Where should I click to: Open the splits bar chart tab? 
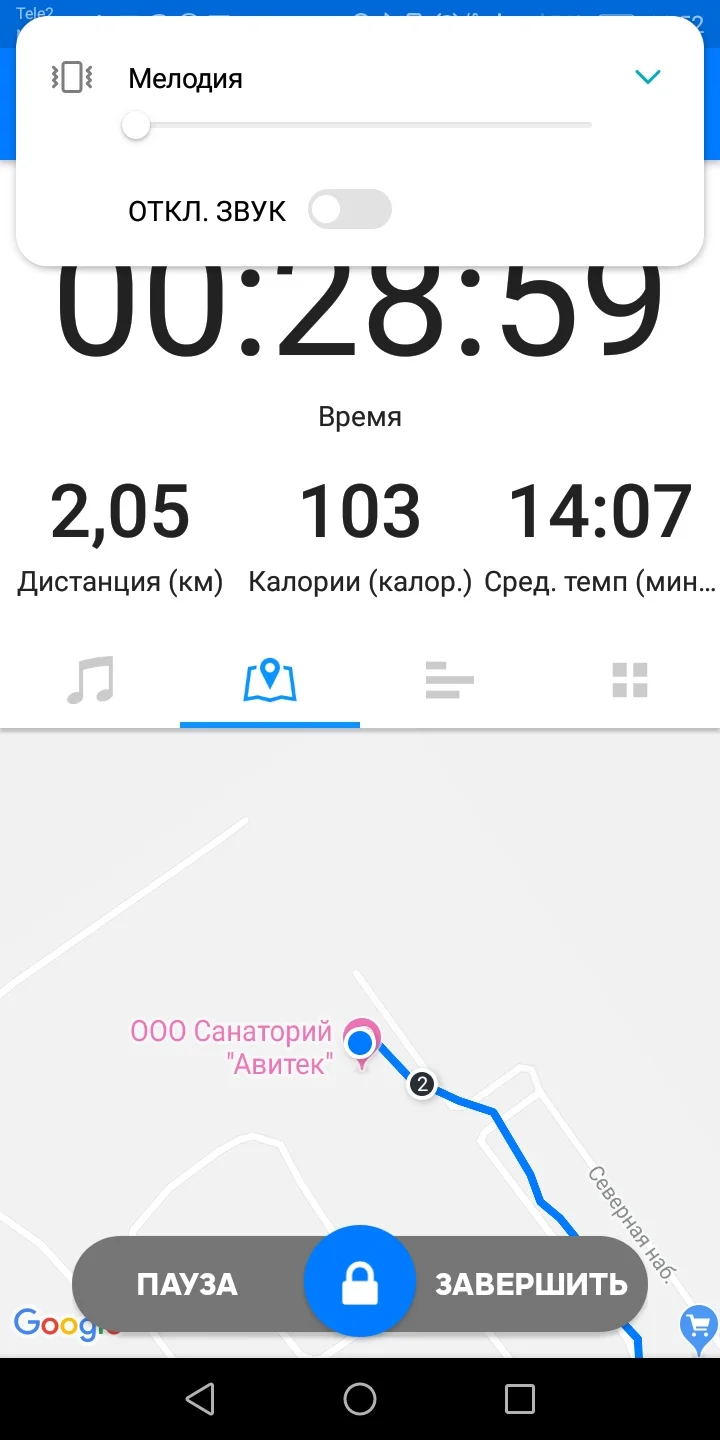[450, 680]
